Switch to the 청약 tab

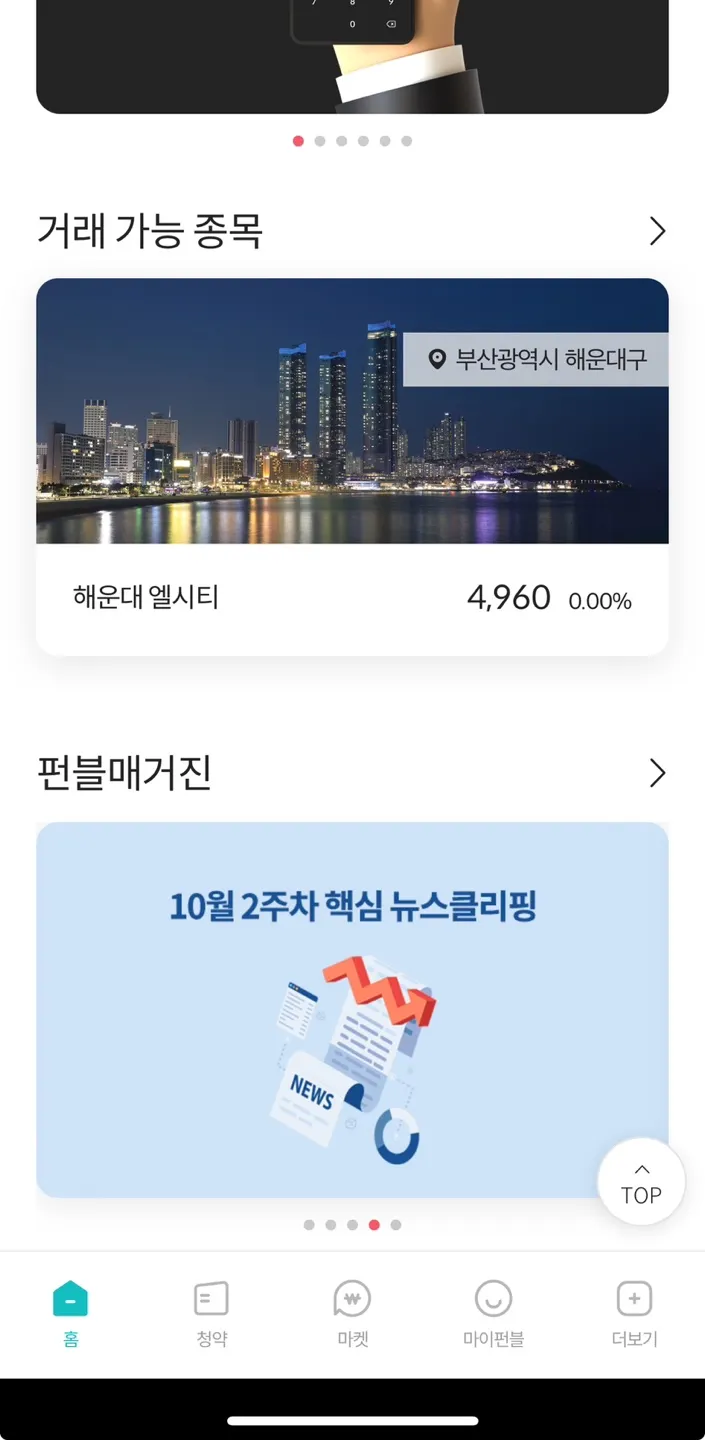coord(211,1313)
